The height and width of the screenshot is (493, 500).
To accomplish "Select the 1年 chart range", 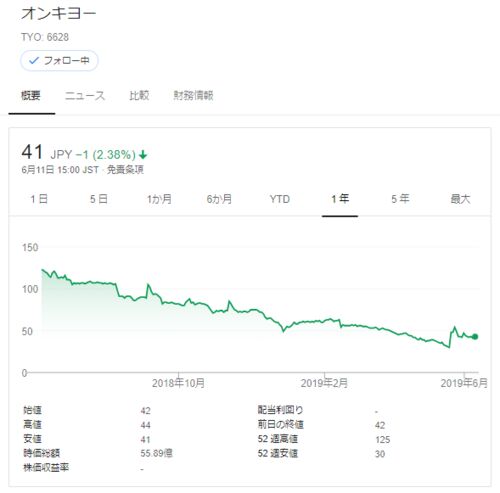I will tap(340, 199).
